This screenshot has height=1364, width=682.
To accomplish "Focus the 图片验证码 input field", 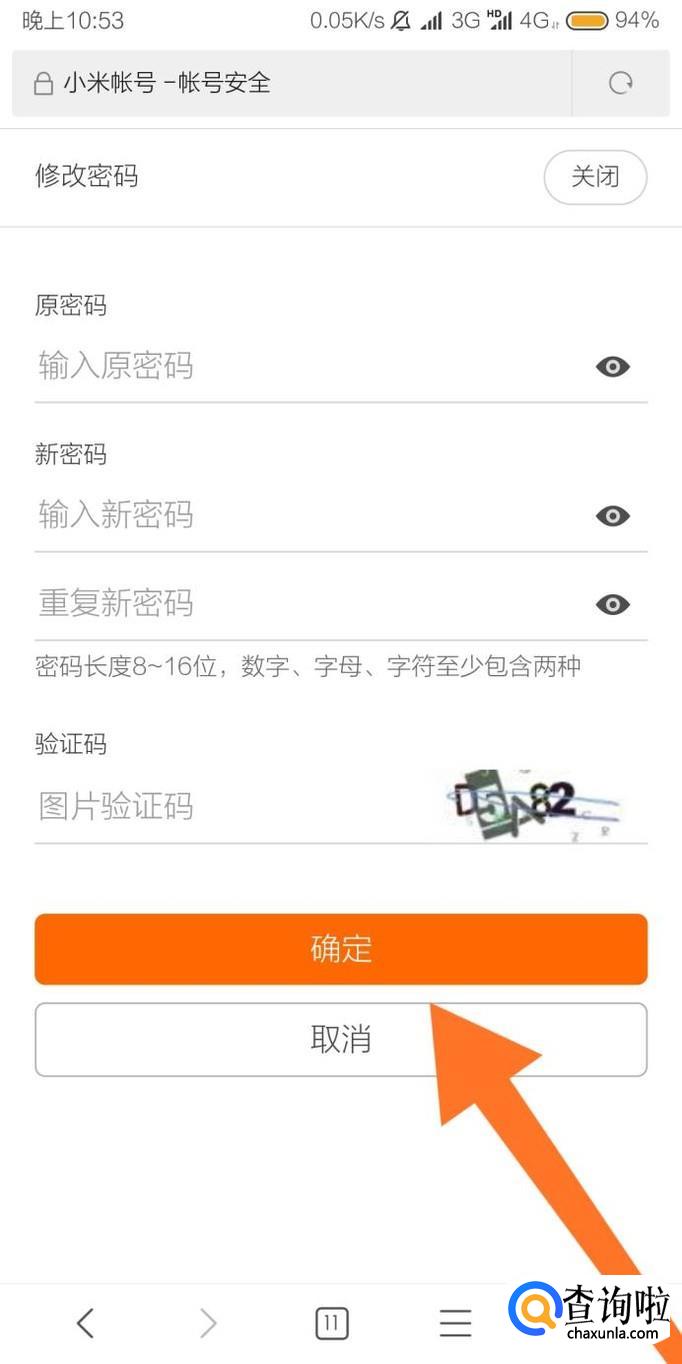I will [230, 806].
